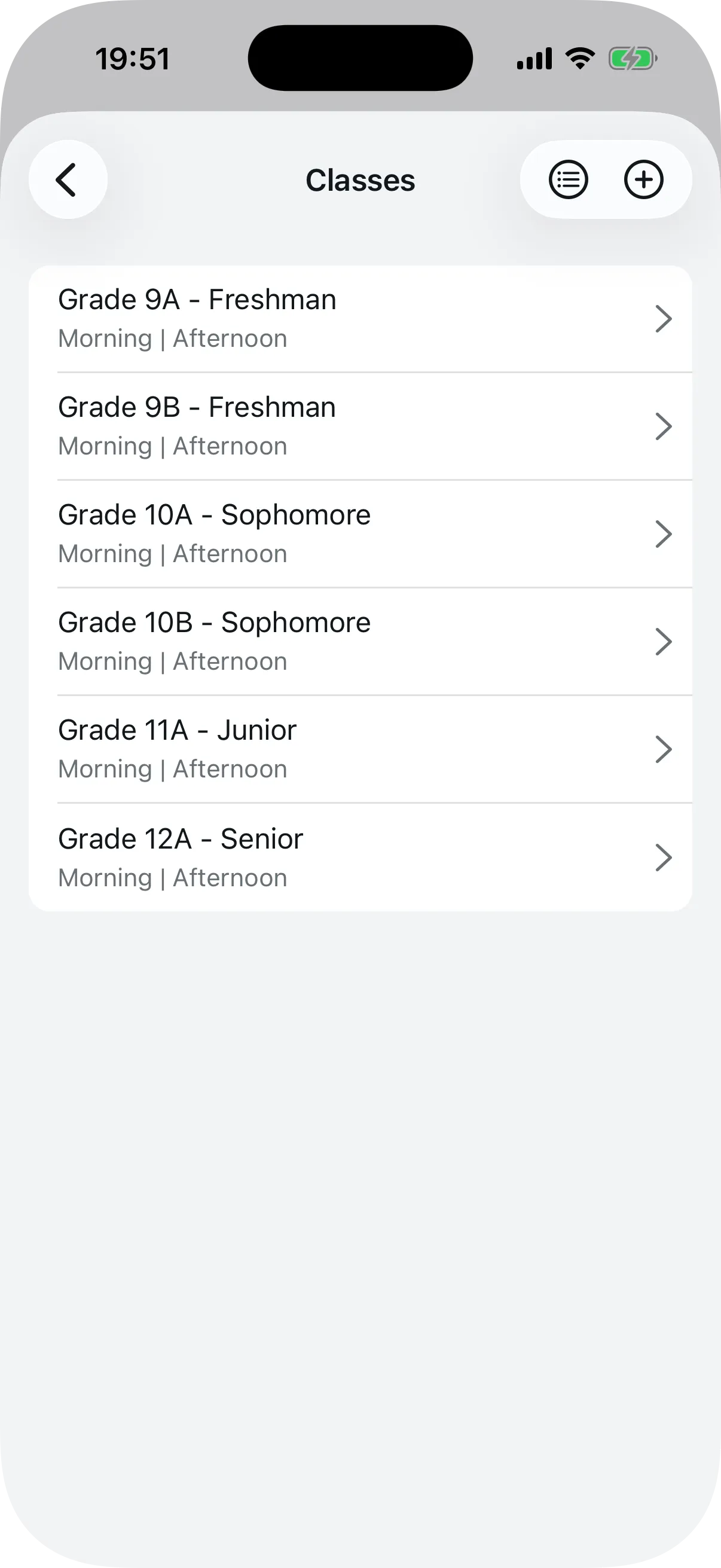Select the chevron beside Grade 9B
The width and height of the screenshot is (721, 1568).
663,426
